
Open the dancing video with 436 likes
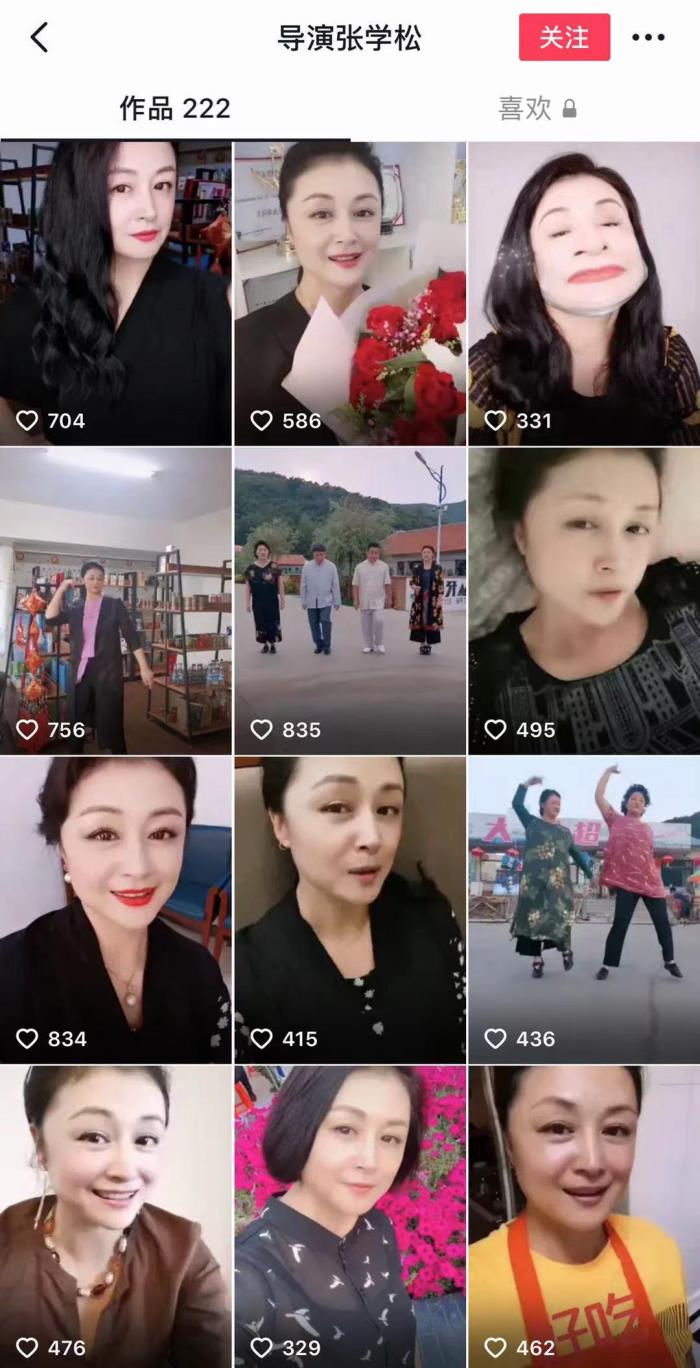click(584, 910)
